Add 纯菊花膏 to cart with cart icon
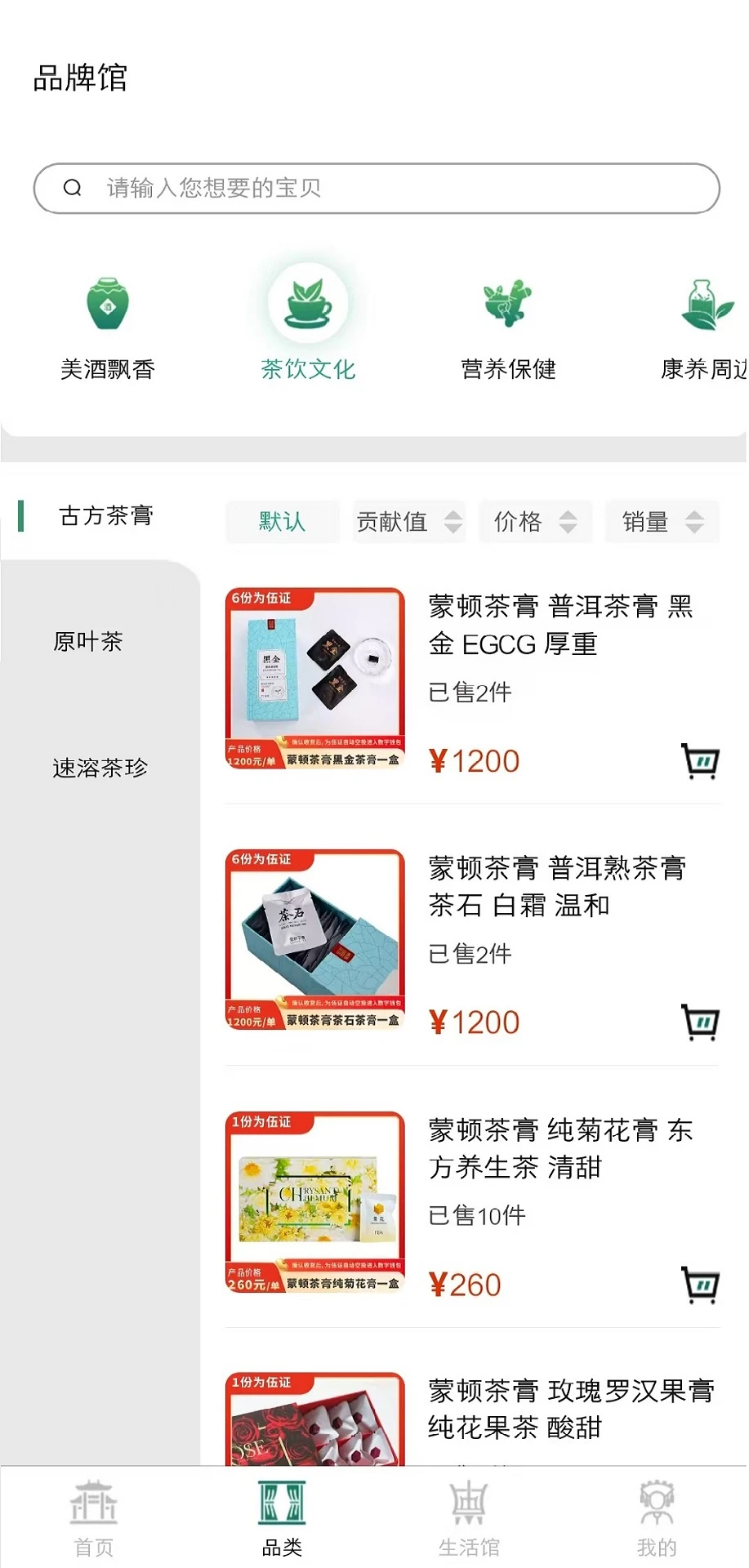This screenshot has height=1568, width=749. [x=701, y=1285]
